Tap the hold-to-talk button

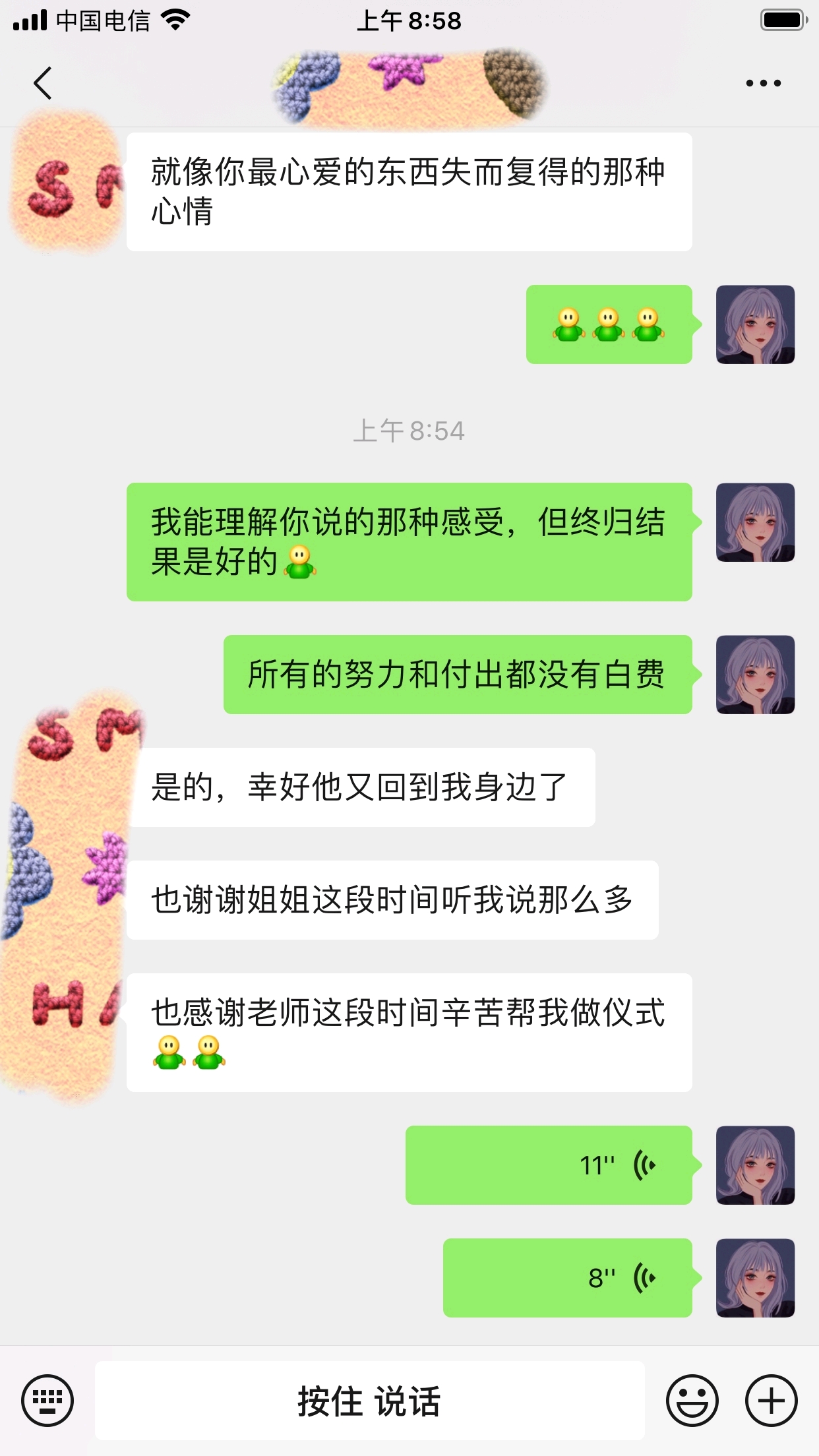point(369,1401)
